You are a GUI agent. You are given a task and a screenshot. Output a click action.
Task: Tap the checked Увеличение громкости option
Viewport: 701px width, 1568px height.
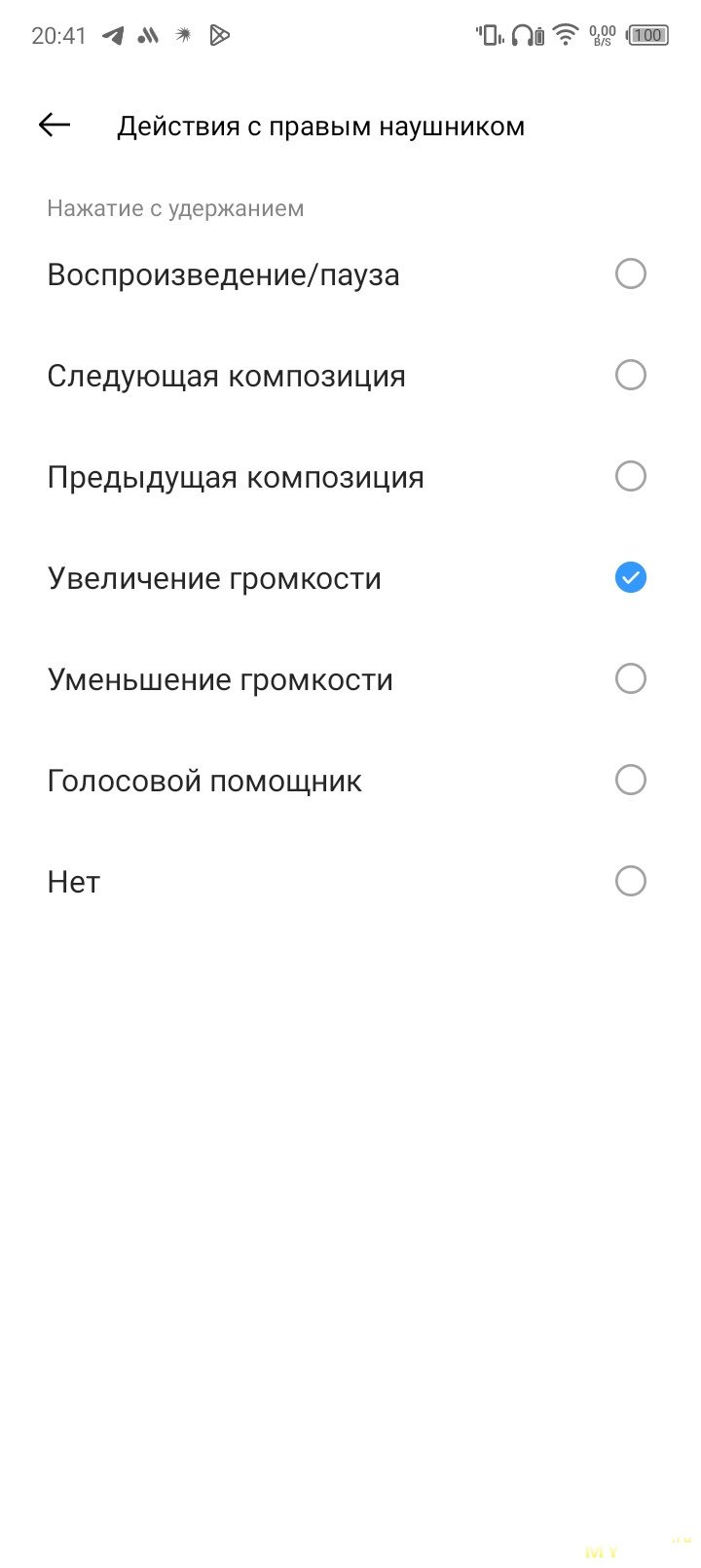click(x=630, y=578)
